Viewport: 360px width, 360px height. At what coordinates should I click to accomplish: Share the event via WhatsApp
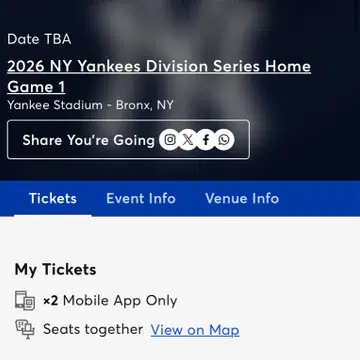click(x=224, y=140)
